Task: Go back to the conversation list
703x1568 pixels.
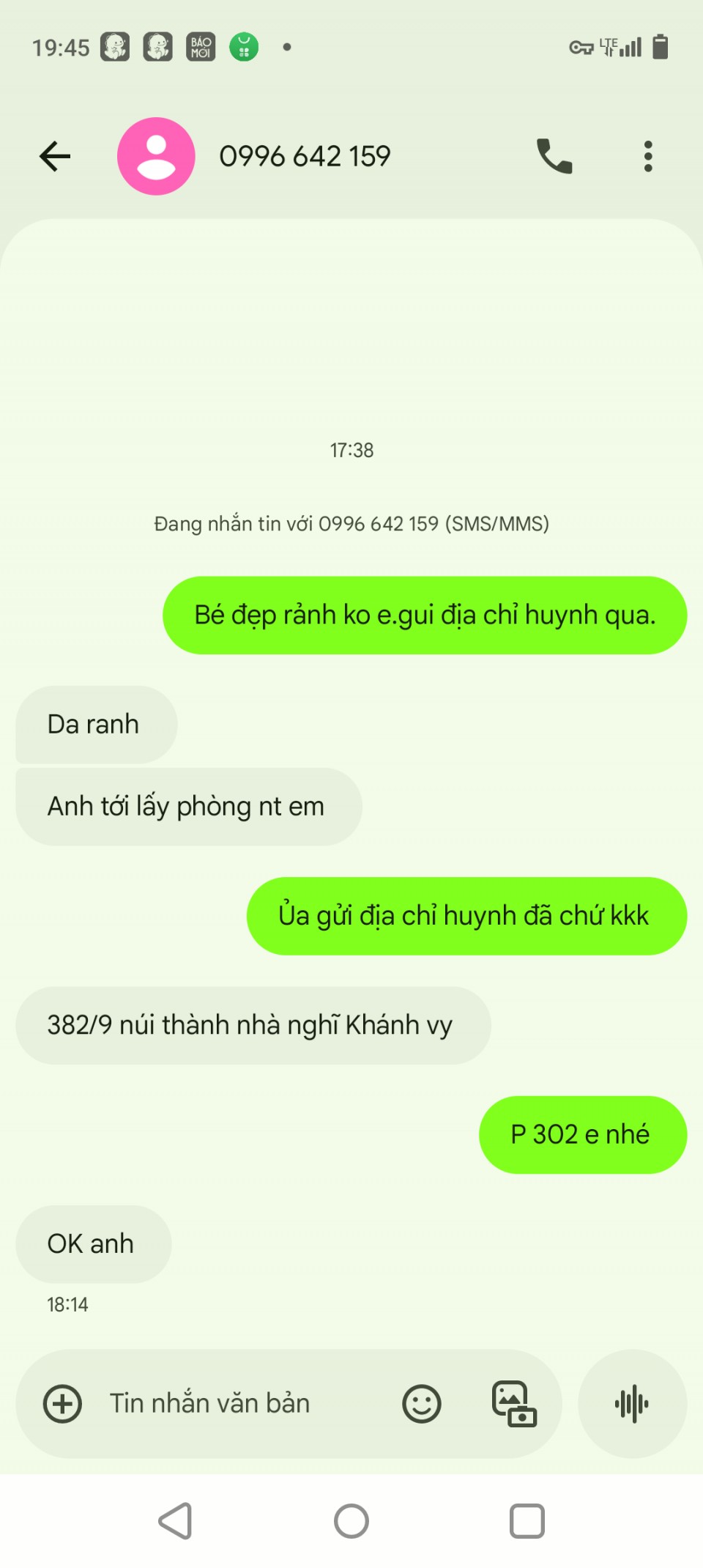Action: pos(55,156)
